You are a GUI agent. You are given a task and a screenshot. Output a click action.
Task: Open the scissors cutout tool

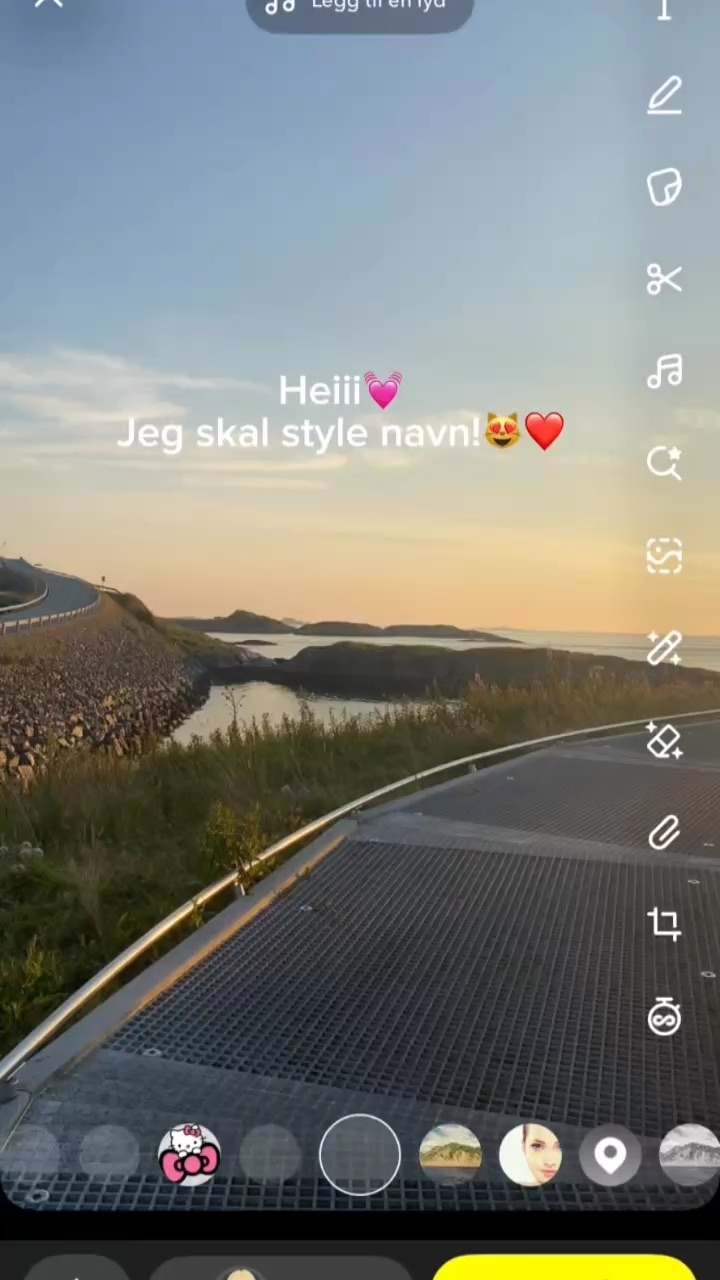(664, 279)
